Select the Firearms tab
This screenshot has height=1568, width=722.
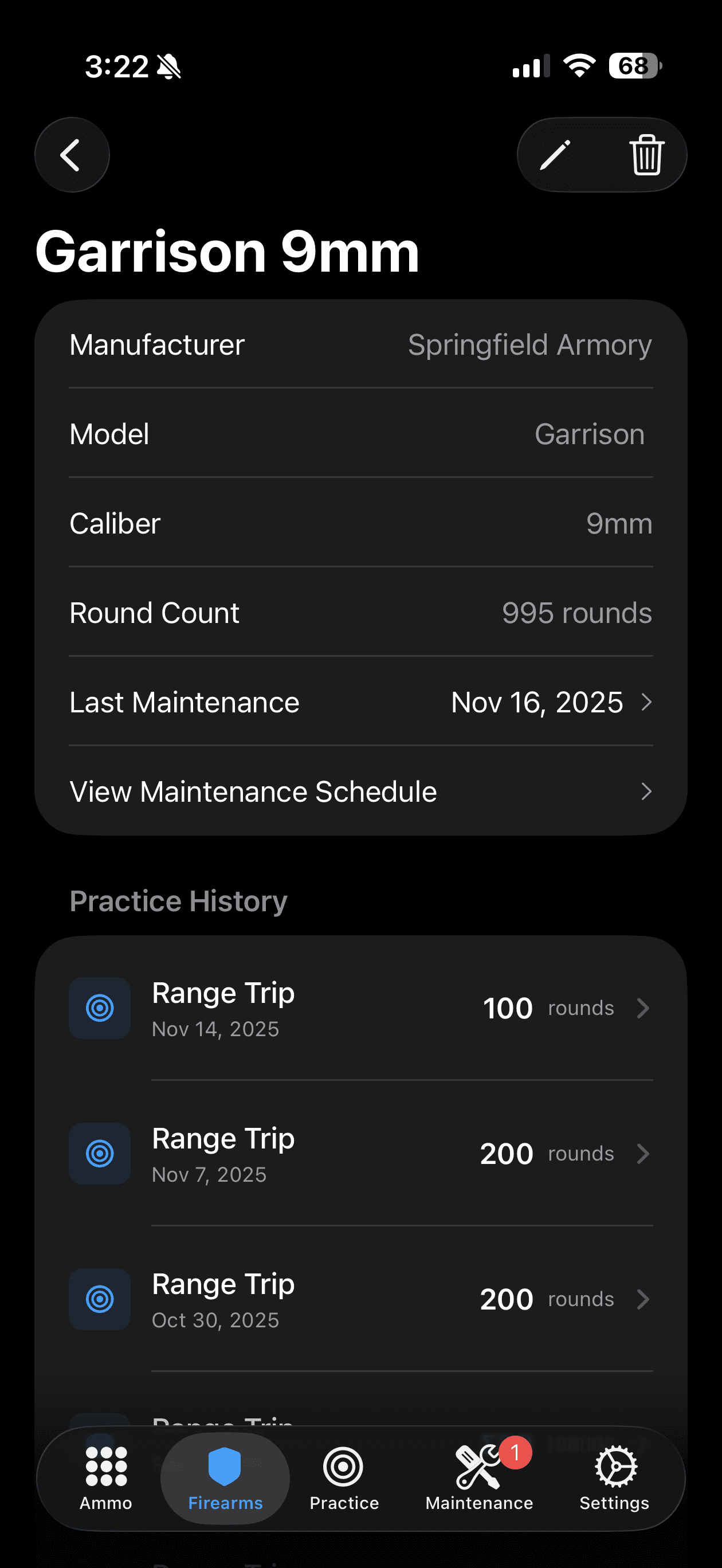[225, 1478]
